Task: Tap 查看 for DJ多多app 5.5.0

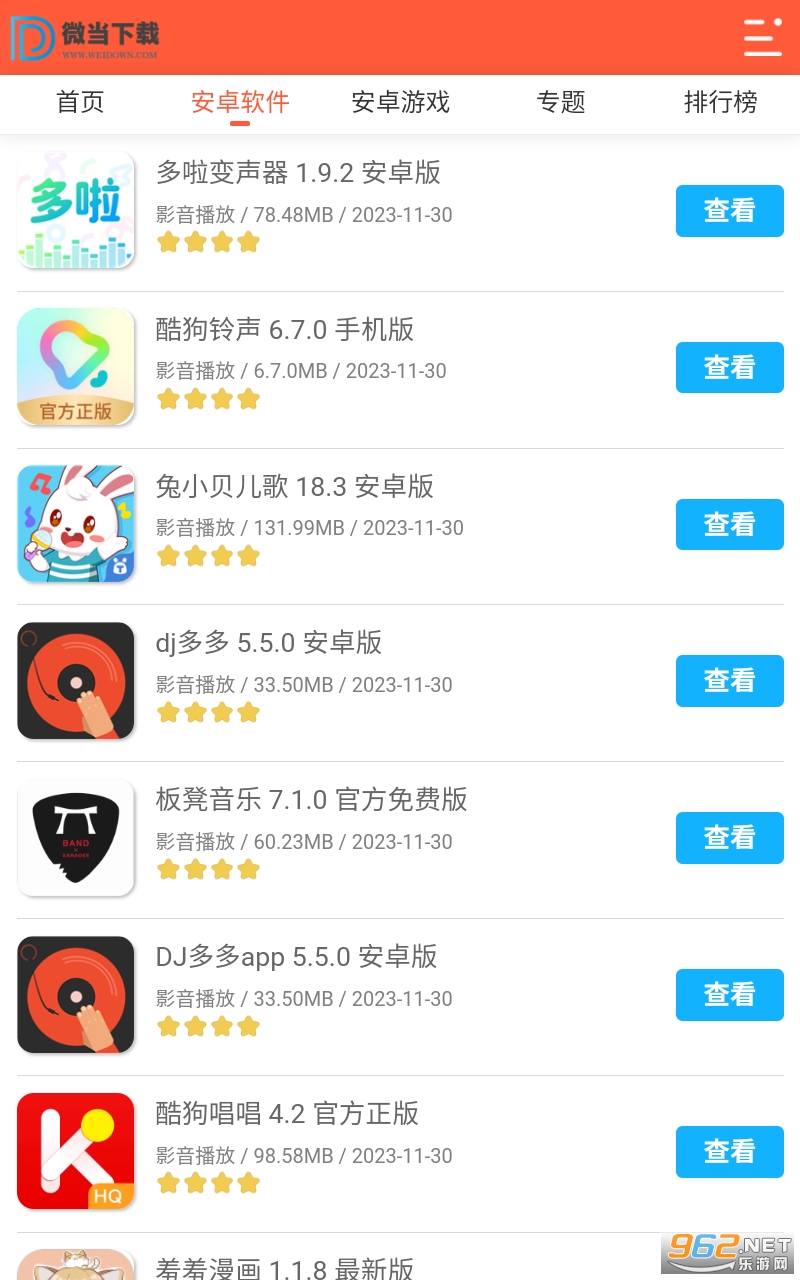Action: tap(729, 995)
